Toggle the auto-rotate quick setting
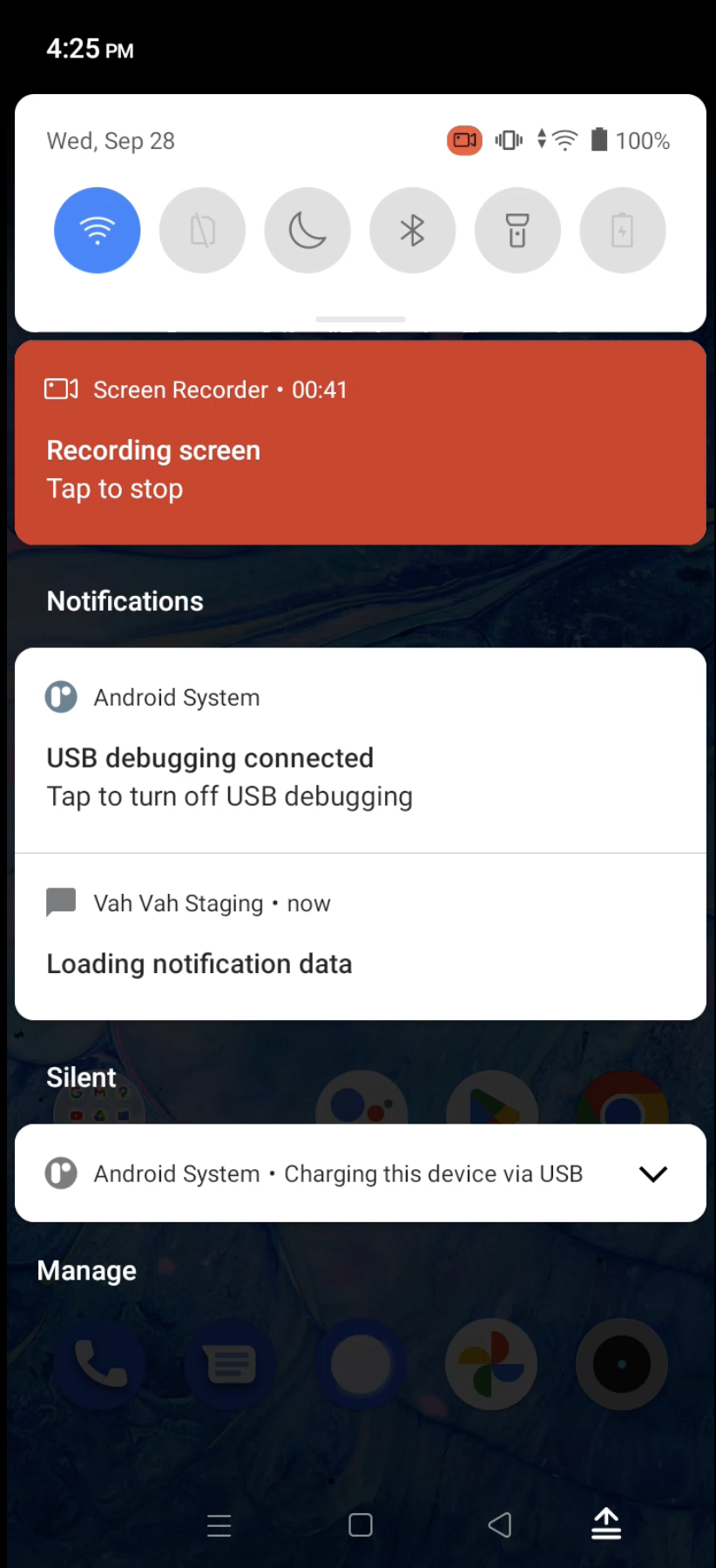Screen dimensions: 716x1568 (202, 231)
